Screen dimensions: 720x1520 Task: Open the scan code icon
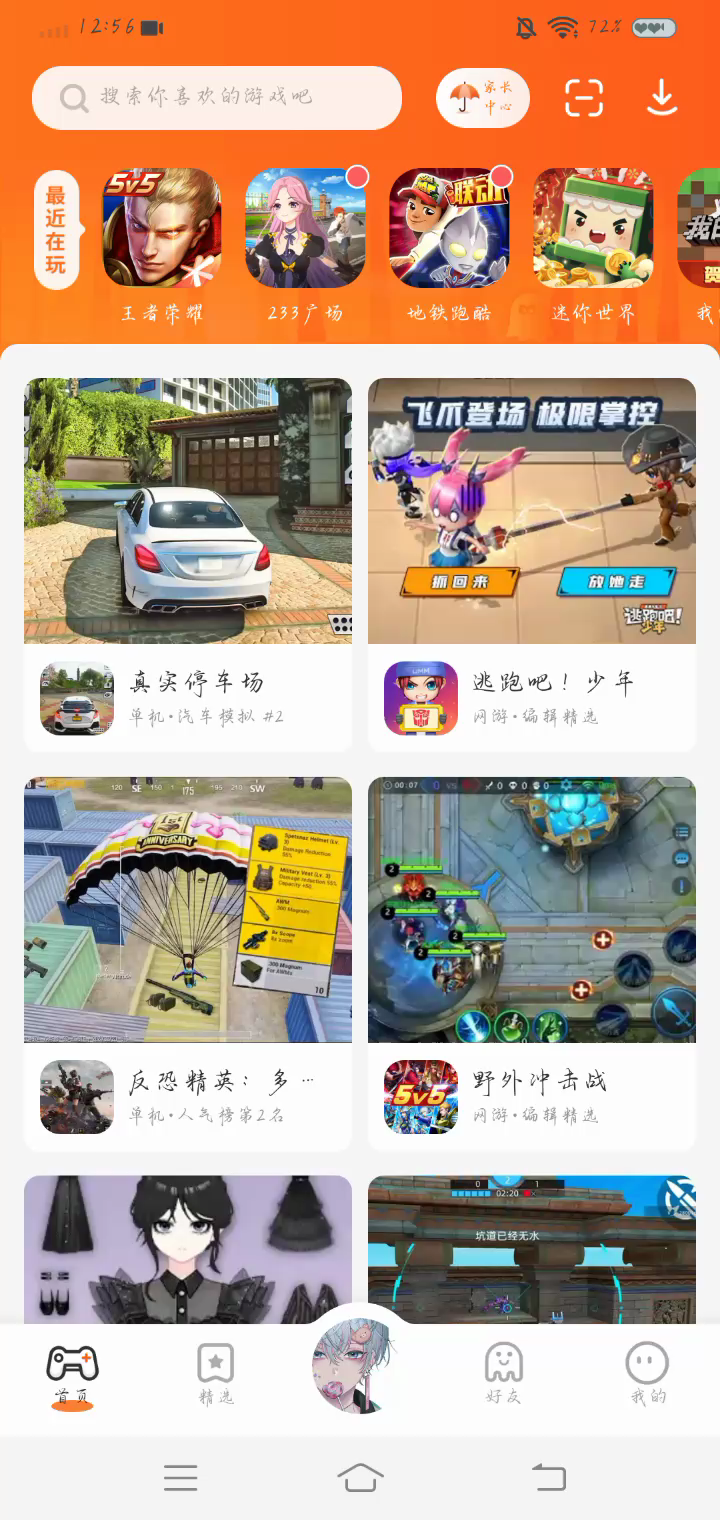(x=584, y=98)
